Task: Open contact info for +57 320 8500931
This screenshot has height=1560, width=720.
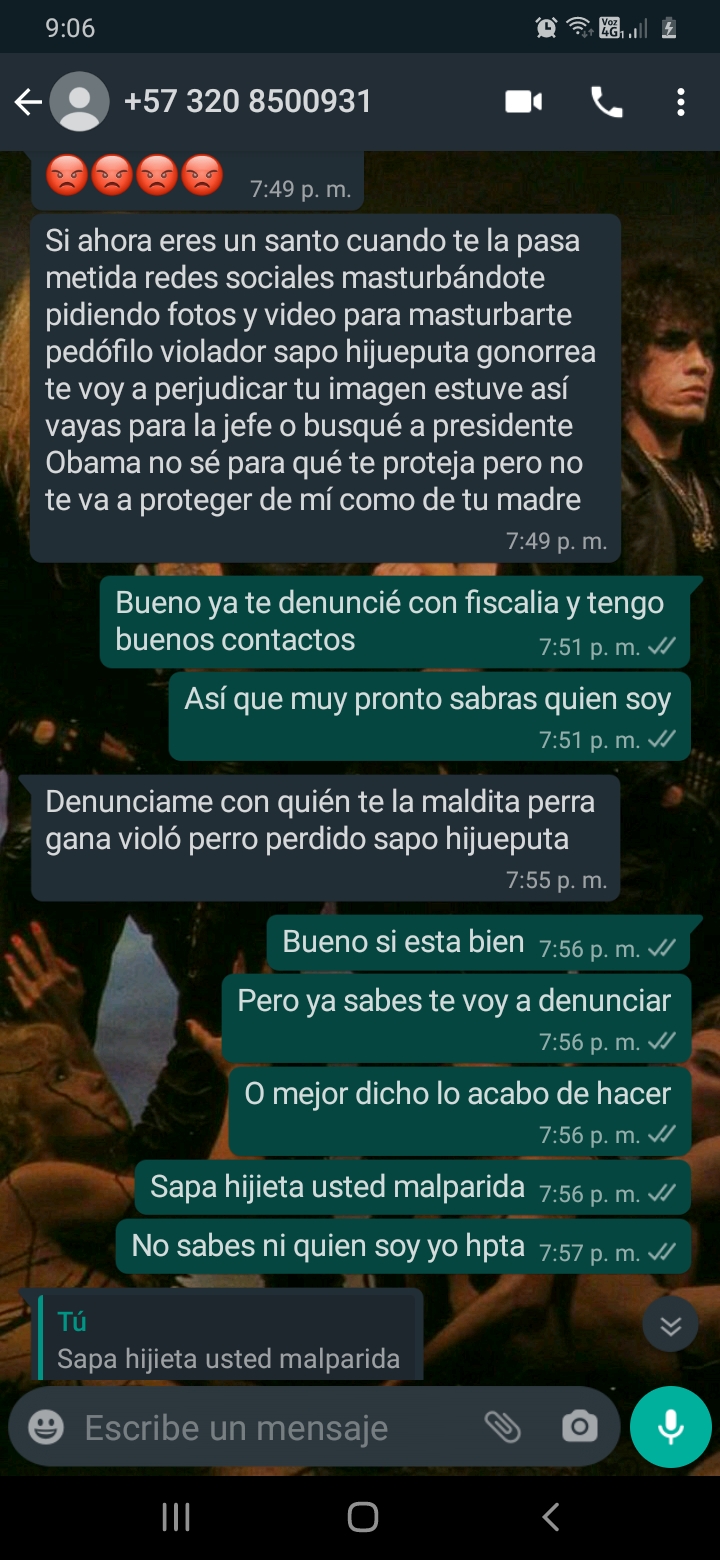Action: [247, 102]
